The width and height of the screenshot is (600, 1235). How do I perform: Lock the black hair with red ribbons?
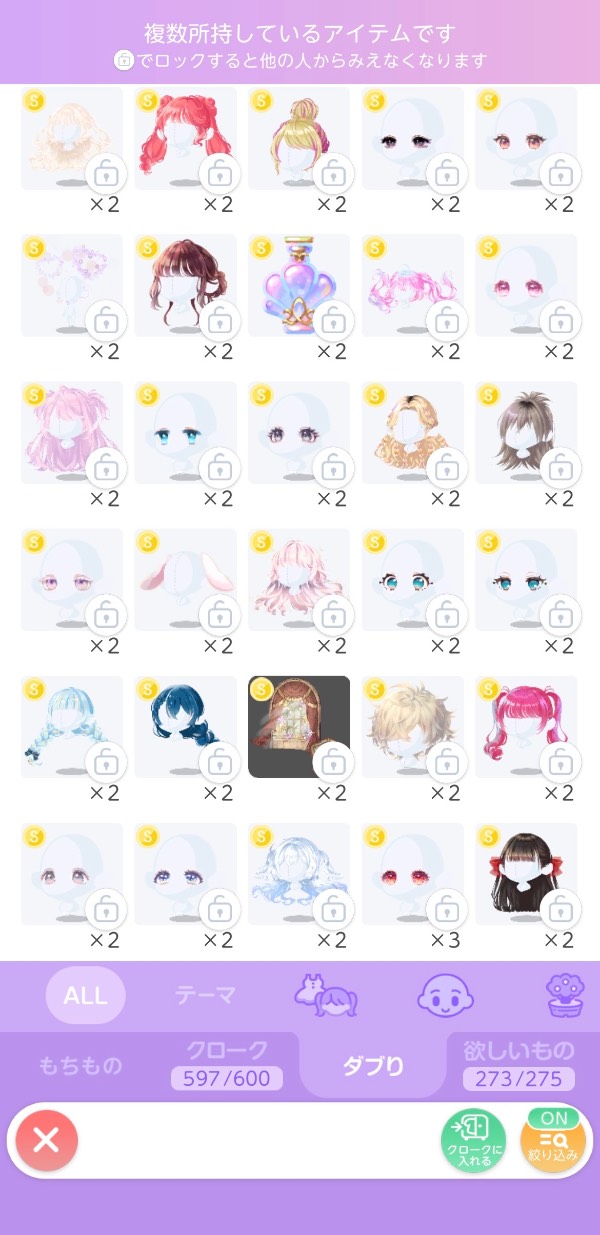(560, 910)
